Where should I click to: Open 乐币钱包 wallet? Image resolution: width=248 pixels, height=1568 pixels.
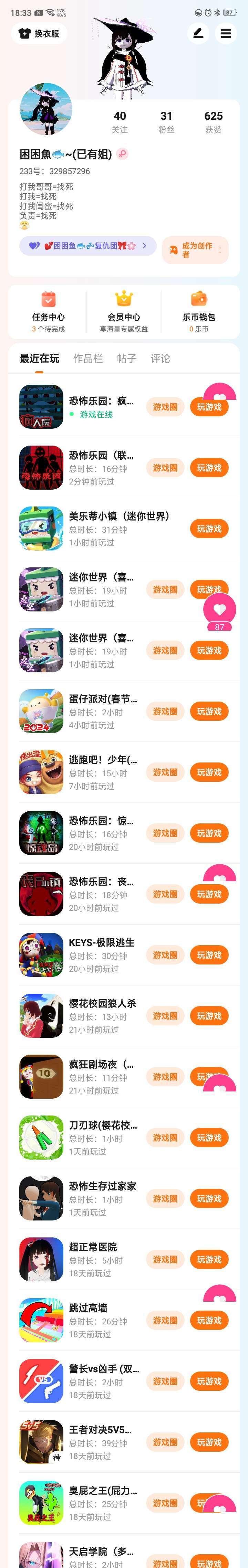coord(199,312)
